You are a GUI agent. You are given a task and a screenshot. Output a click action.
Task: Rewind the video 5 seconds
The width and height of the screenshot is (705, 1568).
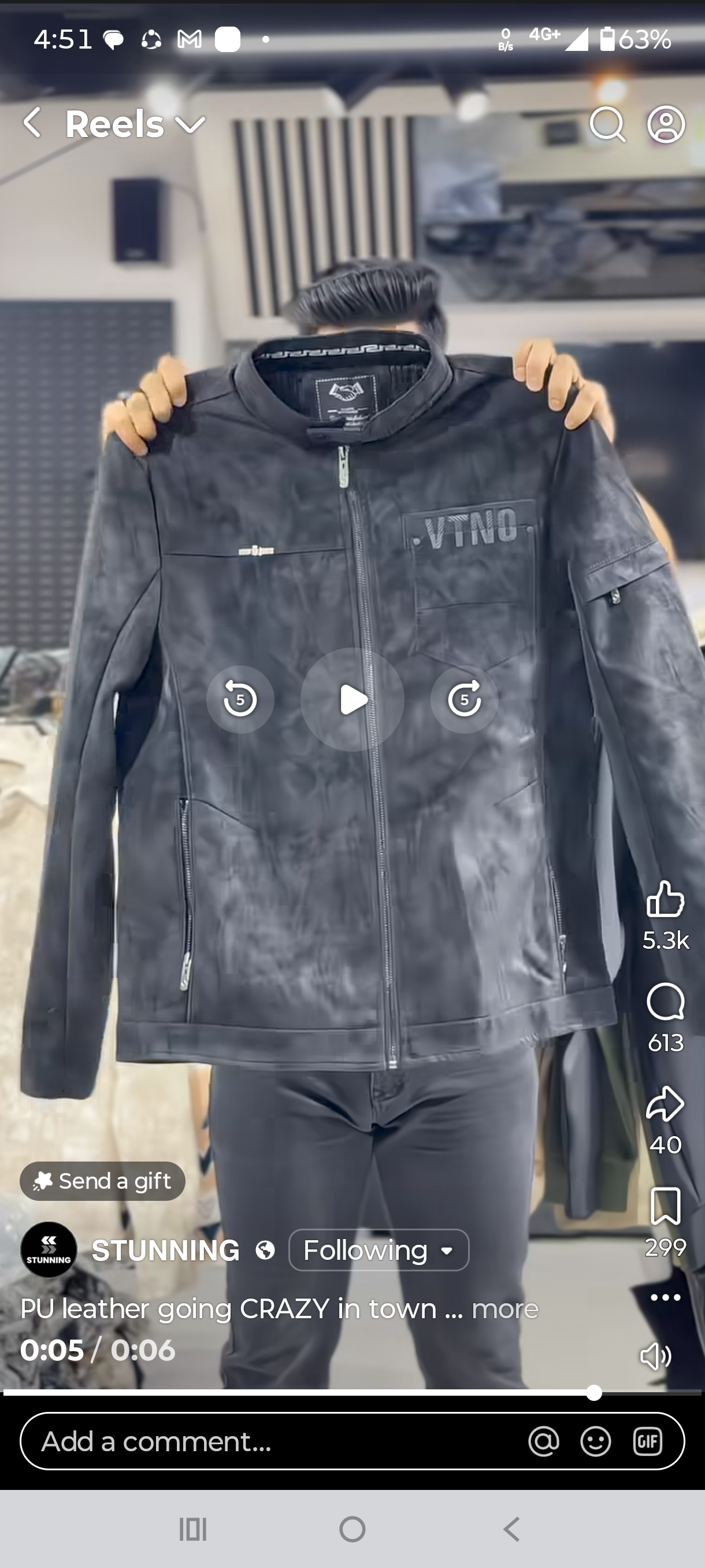click(x=240, y=700)
